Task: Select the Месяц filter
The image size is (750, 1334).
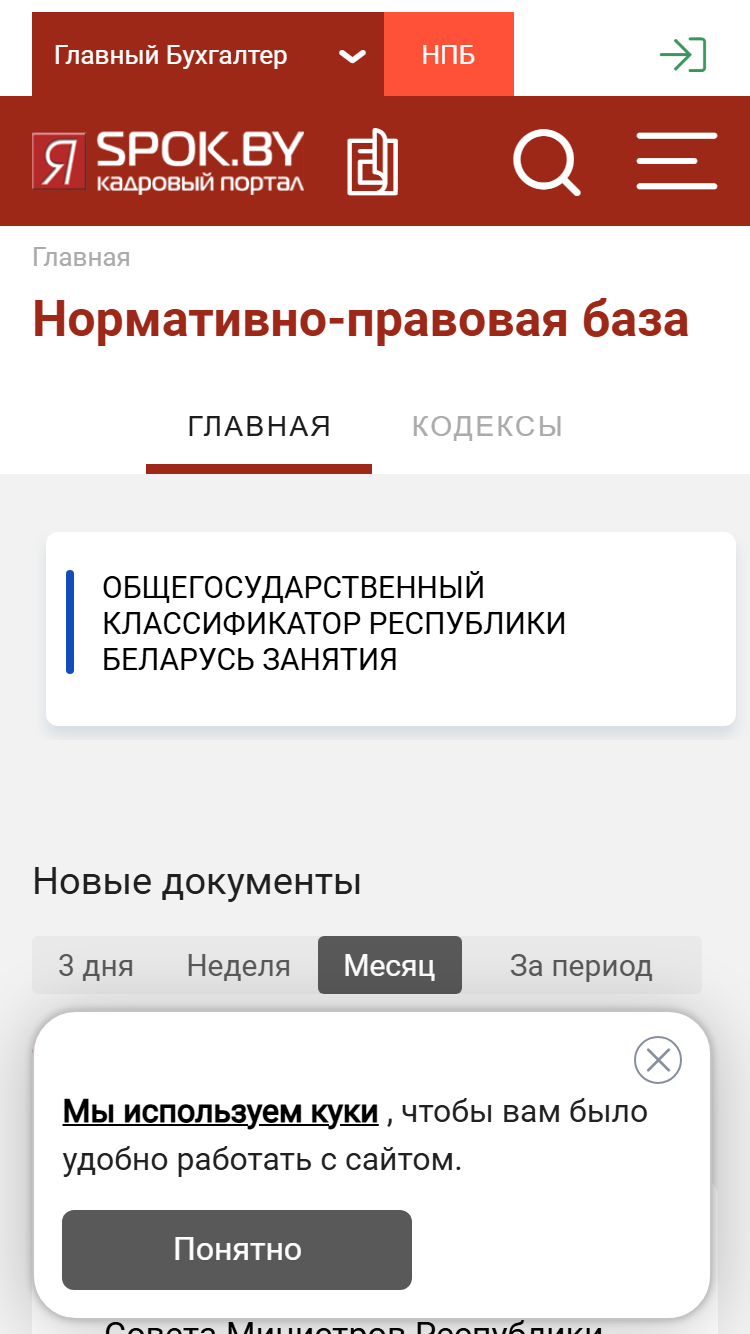Action: [x=390, y=965]
